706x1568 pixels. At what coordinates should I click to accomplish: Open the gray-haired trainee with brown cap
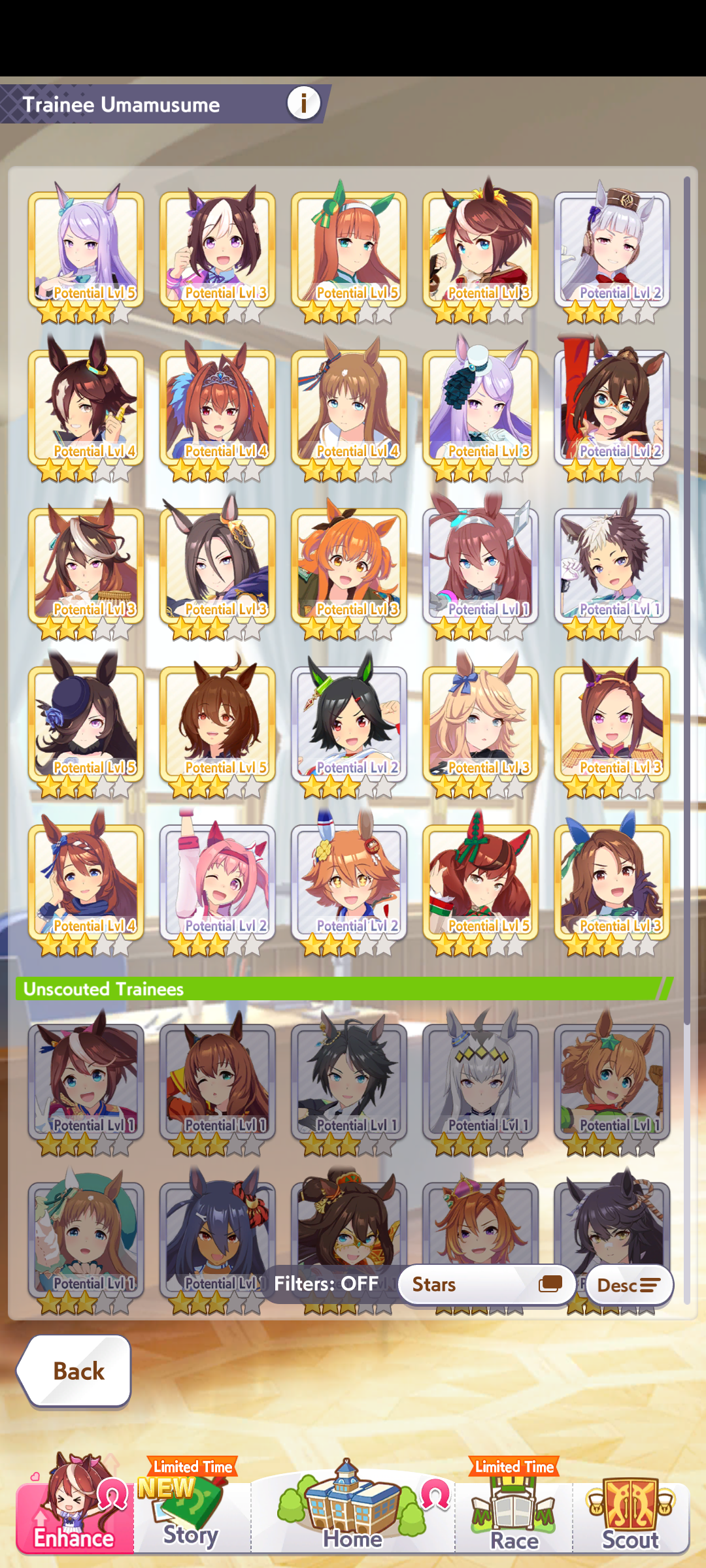612,252
